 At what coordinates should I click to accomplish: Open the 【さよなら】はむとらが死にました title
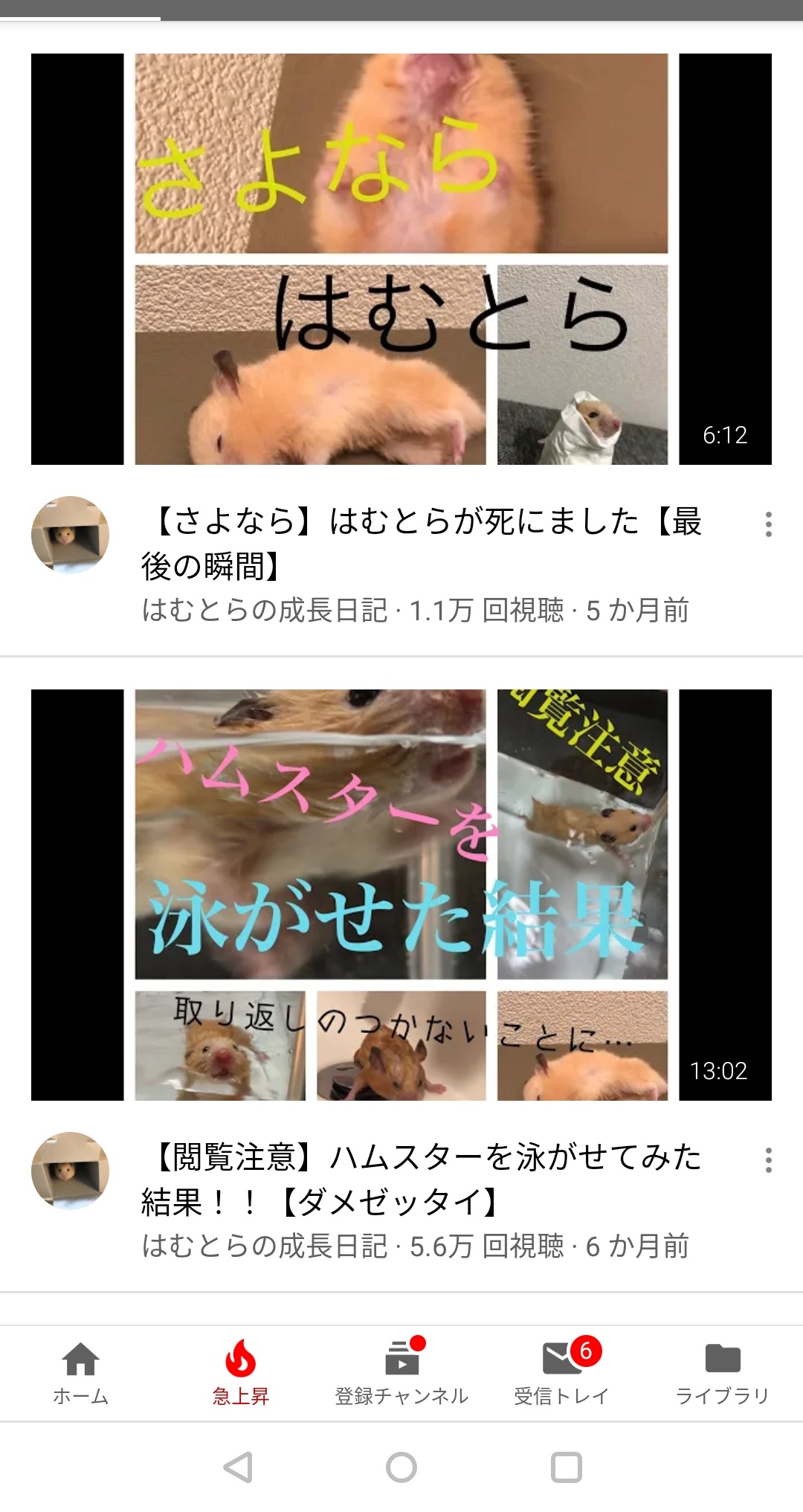tap(422, 544)
